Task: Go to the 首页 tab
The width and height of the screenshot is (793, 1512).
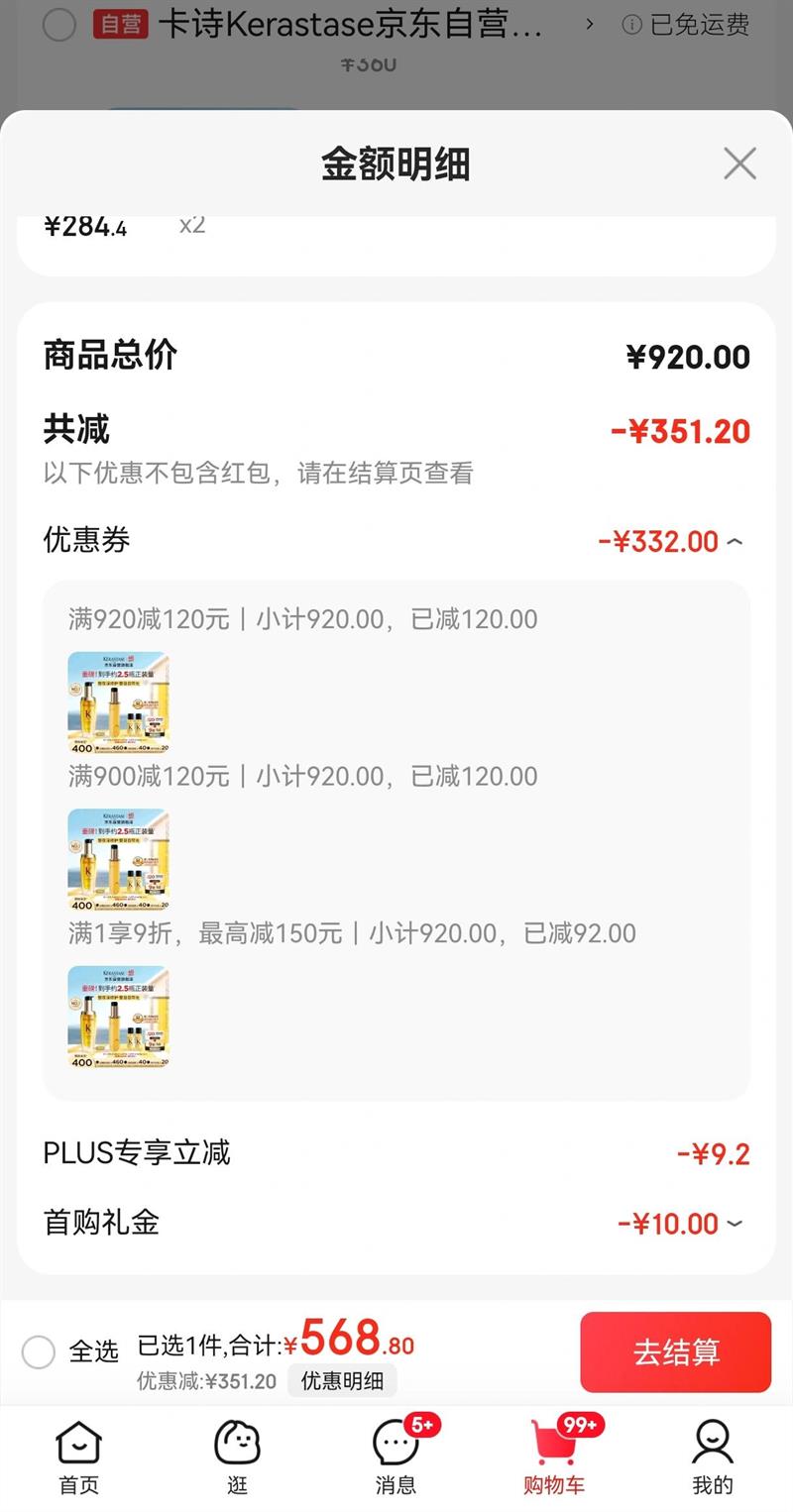Action: click(78, 1458)
